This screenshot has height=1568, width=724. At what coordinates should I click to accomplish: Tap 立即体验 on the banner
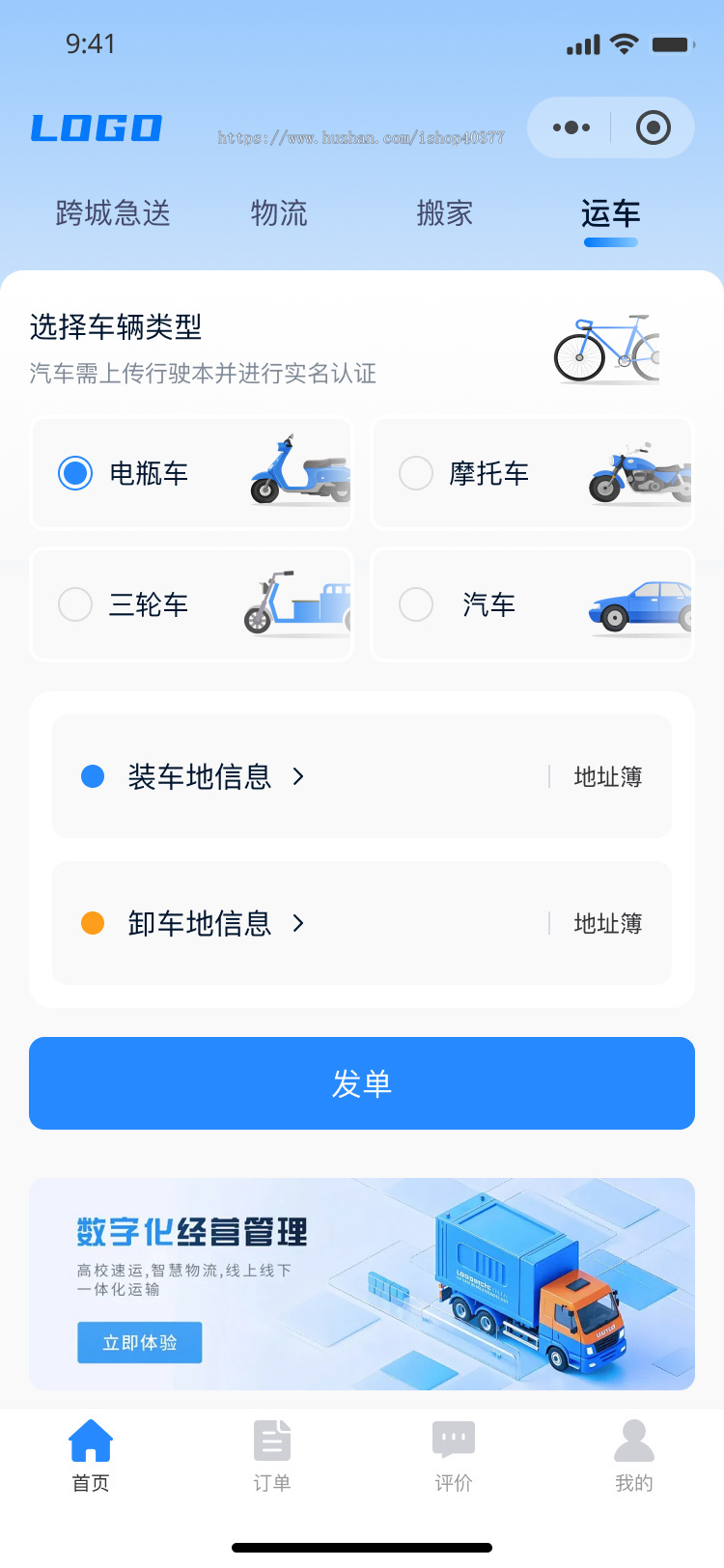(139, 1342)
